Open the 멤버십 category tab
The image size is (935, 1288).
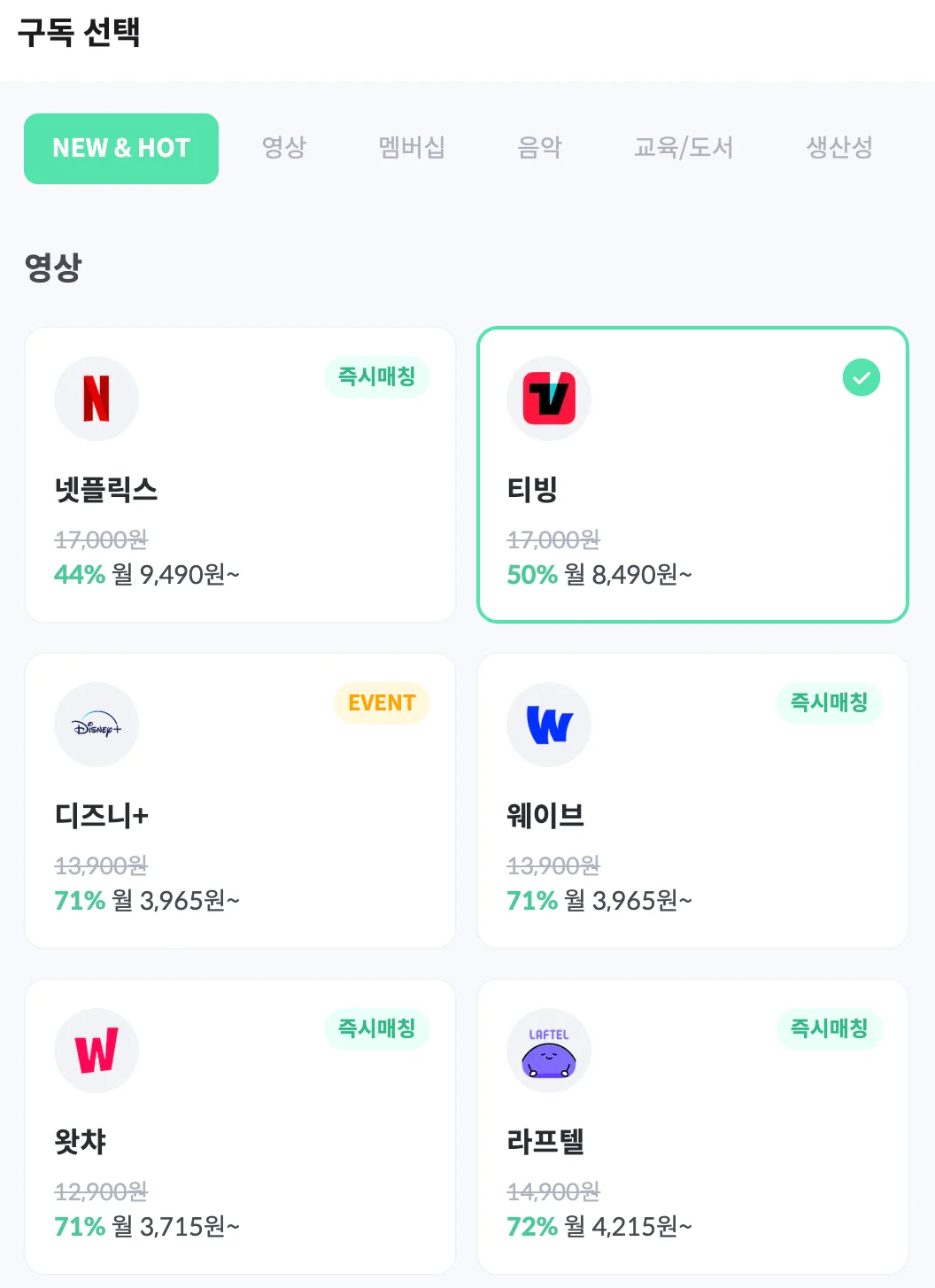pyautogui.click(x=412, y=148)
